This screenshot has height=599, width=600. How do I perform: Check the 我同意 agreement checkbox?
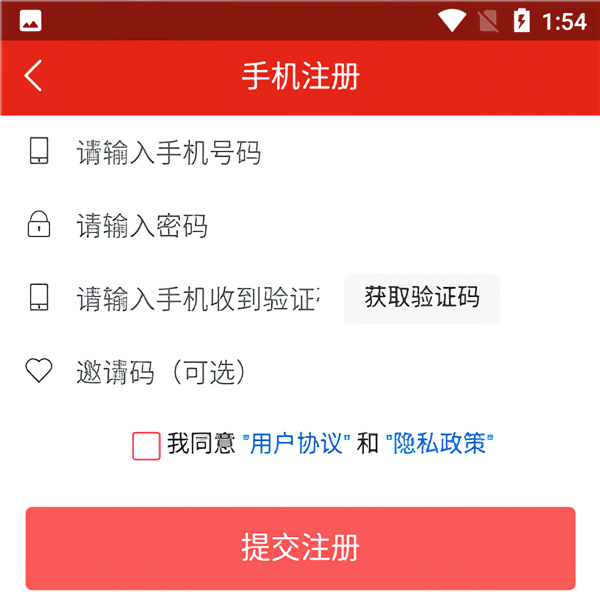tap(146, 445)
